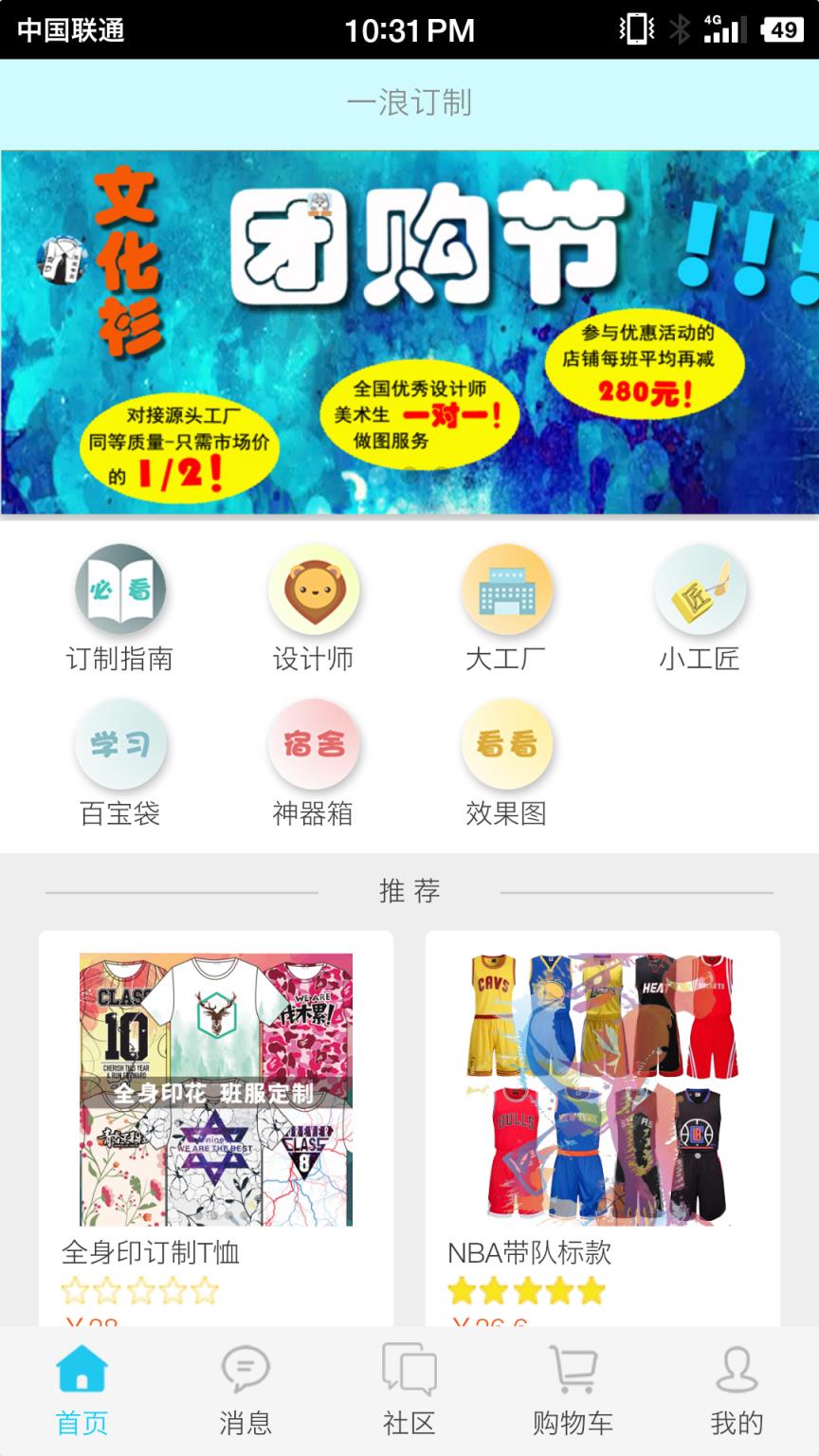Tap the five-star rating of NBA带队标款
This screenshot has width=819, height=1456.
[526, 1291]
